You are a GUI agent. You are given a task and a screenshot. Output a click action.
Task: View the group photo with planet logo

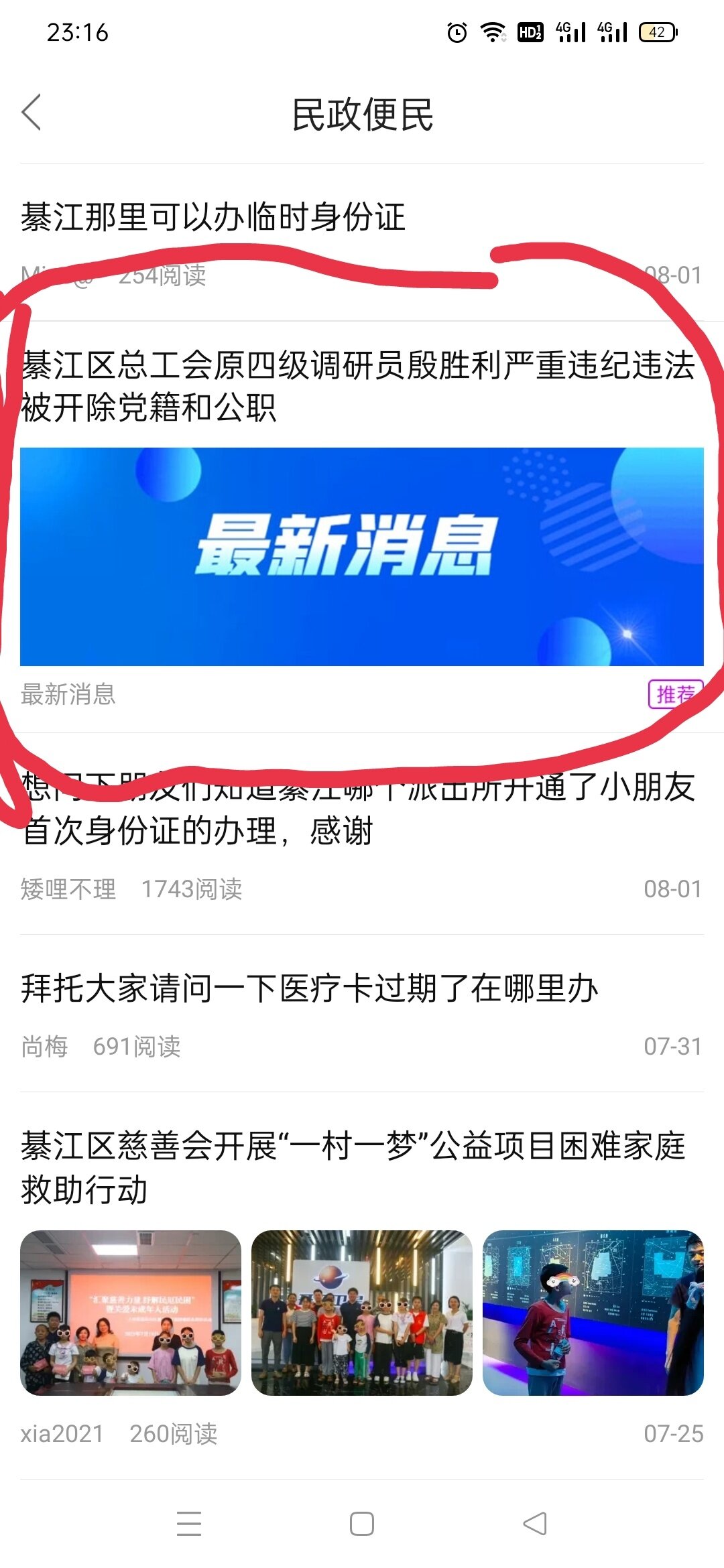pos(362,1313)
